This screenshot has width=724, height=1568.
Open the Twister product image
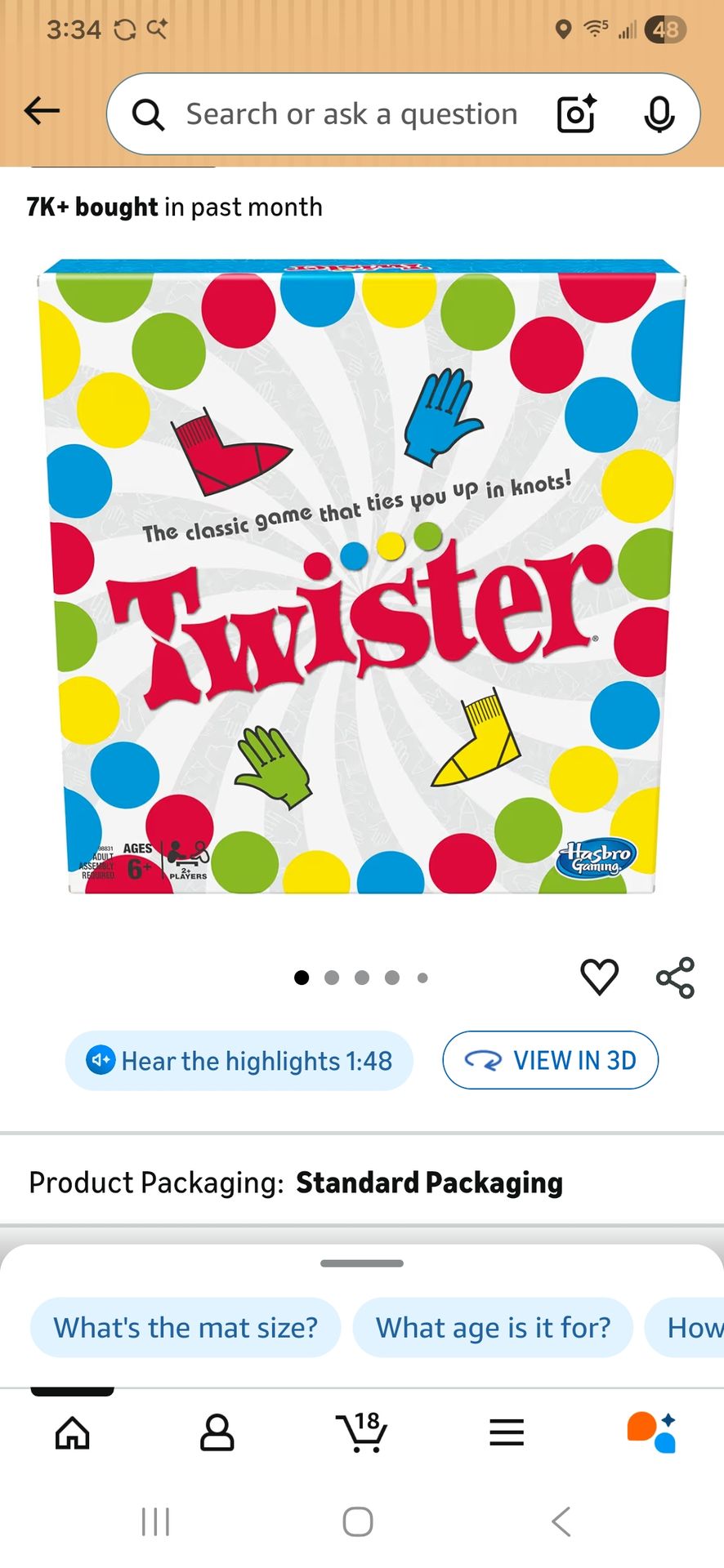coord(362,576)
